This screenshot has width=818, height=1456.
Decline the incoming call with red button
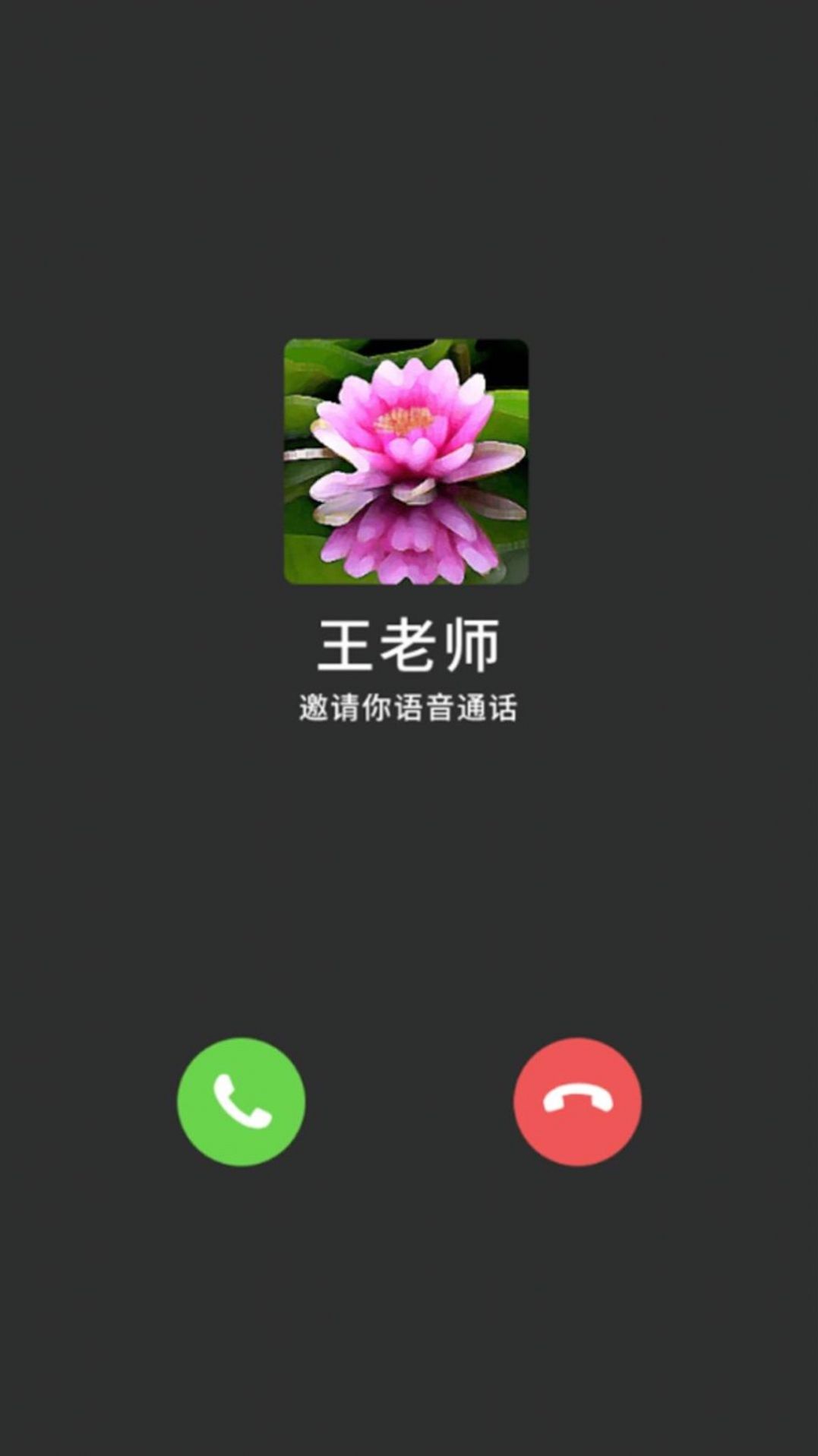[577, 1101]
